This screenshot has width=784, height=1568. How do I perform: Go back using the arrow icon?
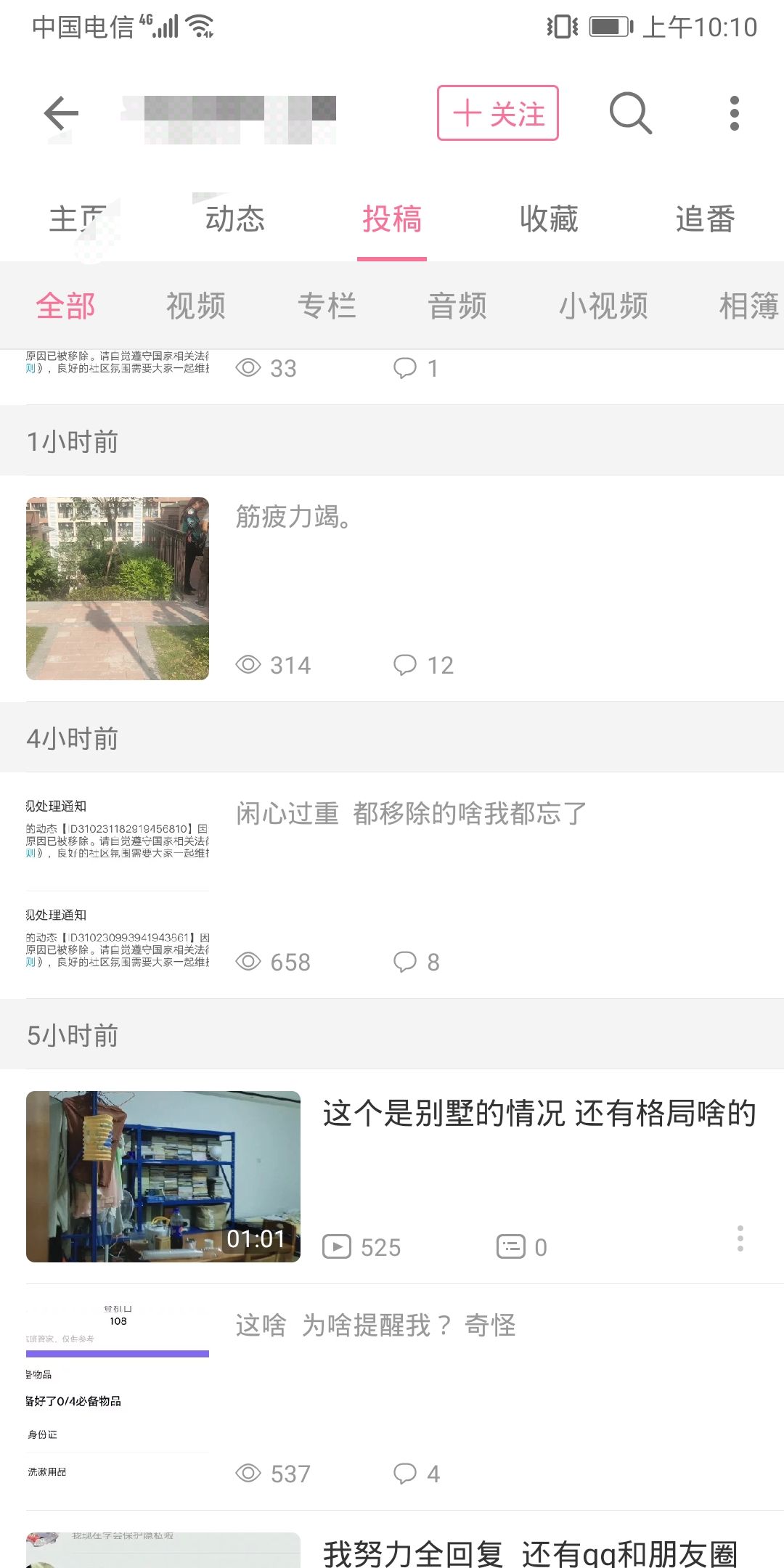(x=61, y=113)
